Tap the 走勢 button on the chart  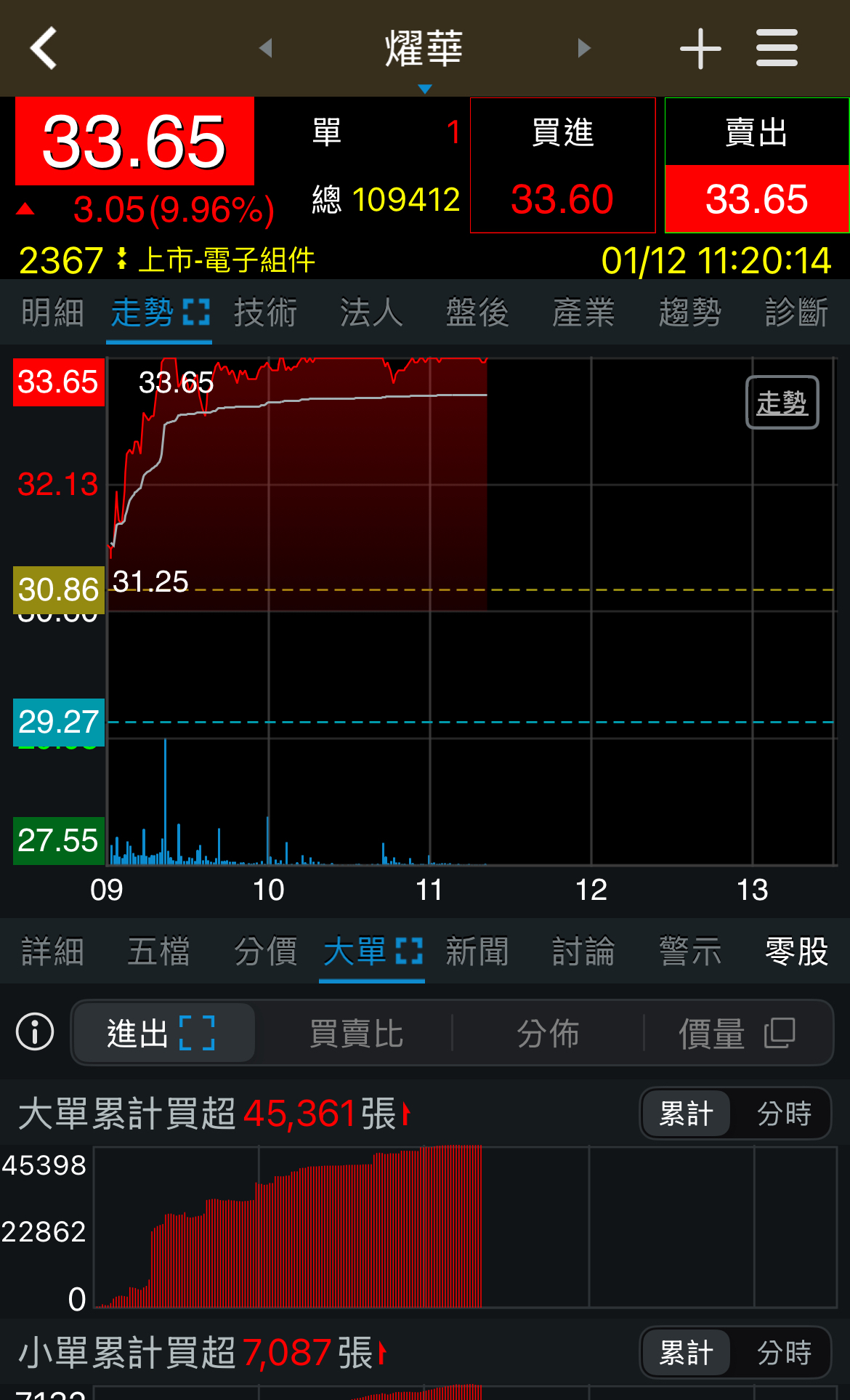tap(782, 402)
